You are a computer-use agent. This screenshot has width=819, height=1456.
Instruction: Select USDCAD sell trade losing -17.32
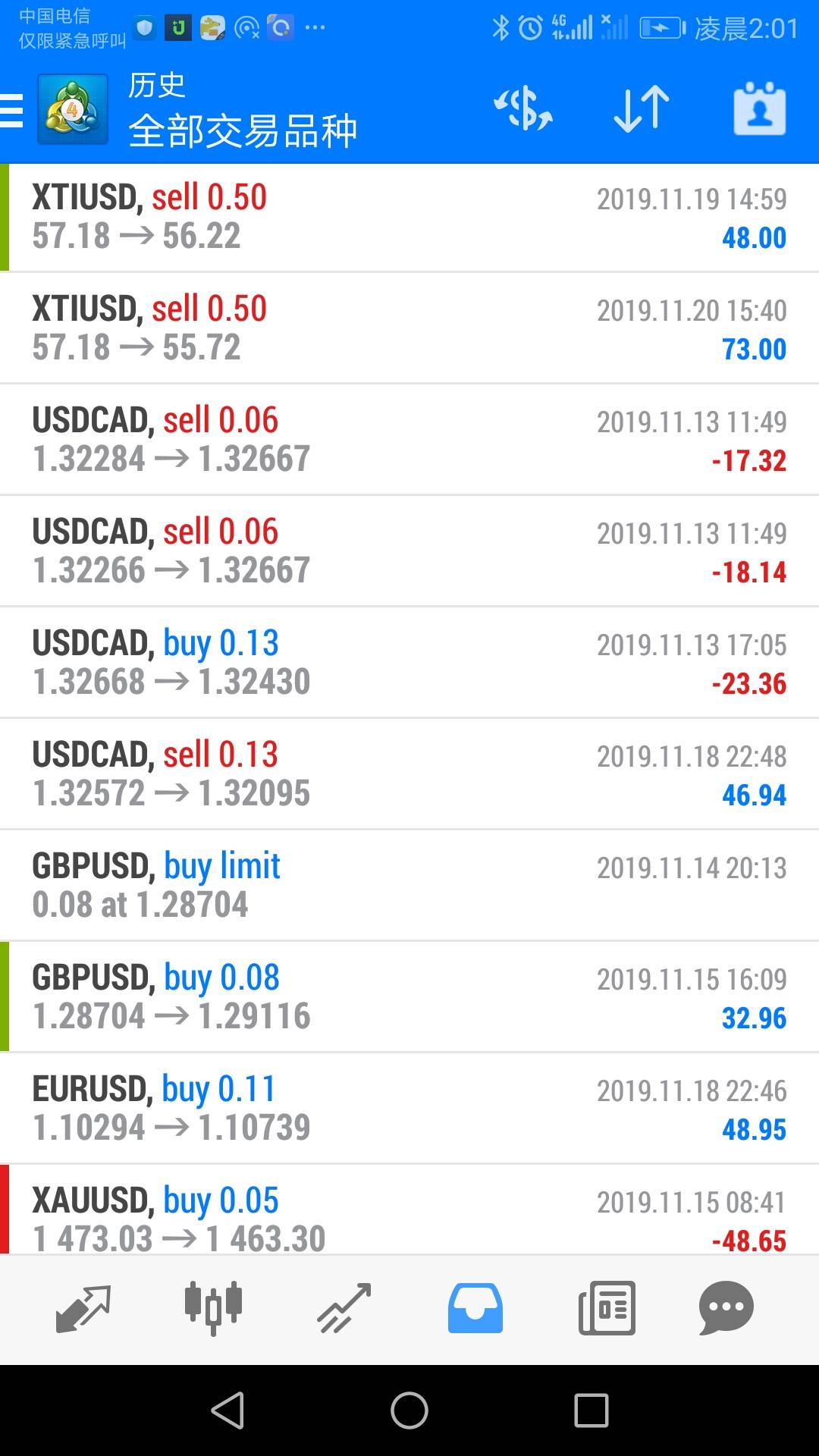tap(409, 440)
